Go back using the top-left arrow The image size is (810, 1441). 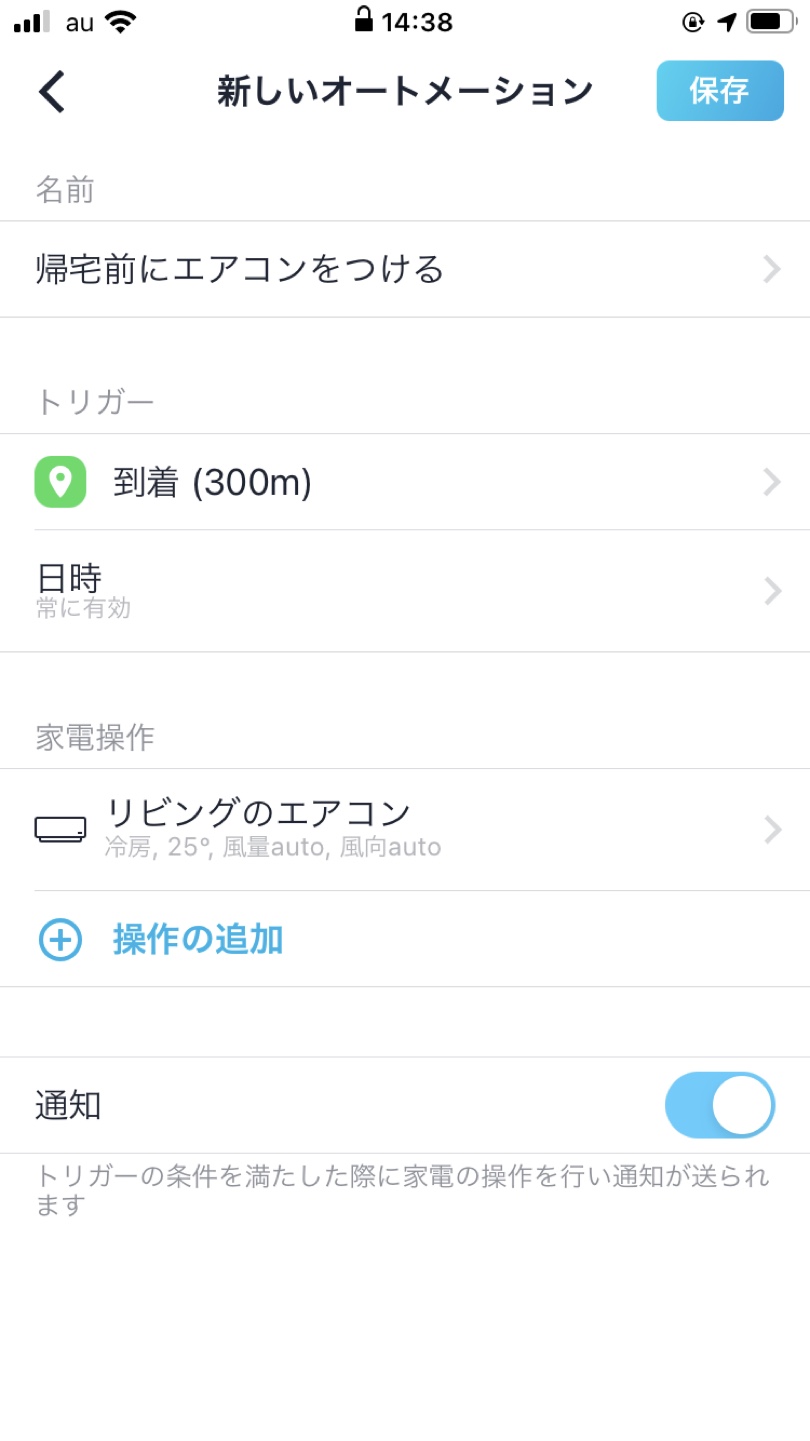point(52,91)
